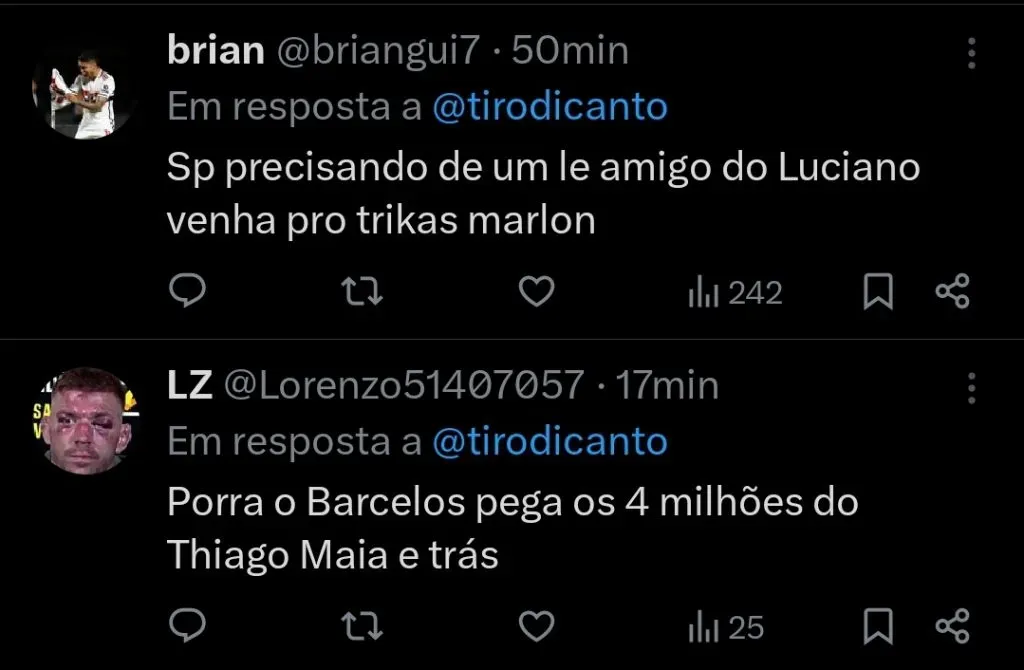
Task: Reply to brian's tweet
Action: [186, 292]
